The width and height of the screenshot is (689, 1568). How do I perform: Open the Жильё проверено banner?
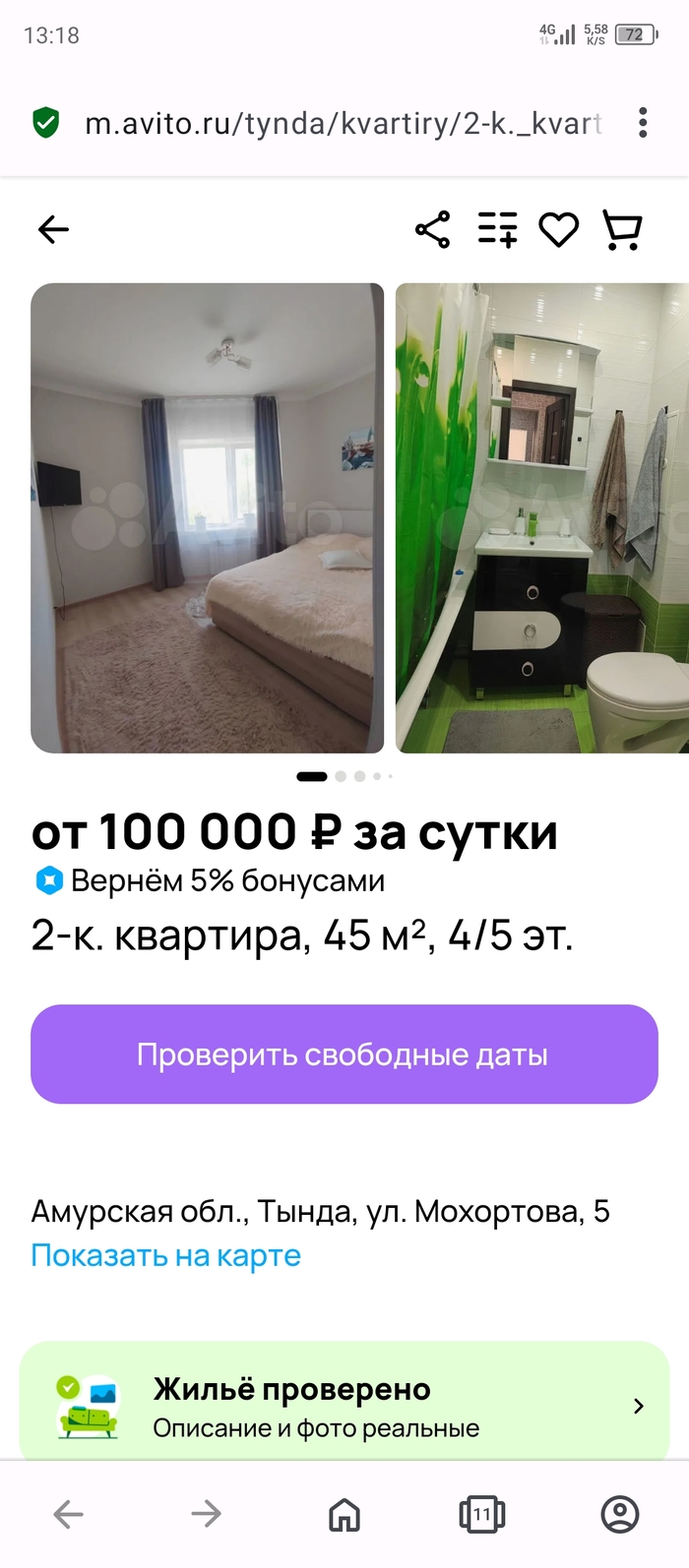tap(344, 1407)
